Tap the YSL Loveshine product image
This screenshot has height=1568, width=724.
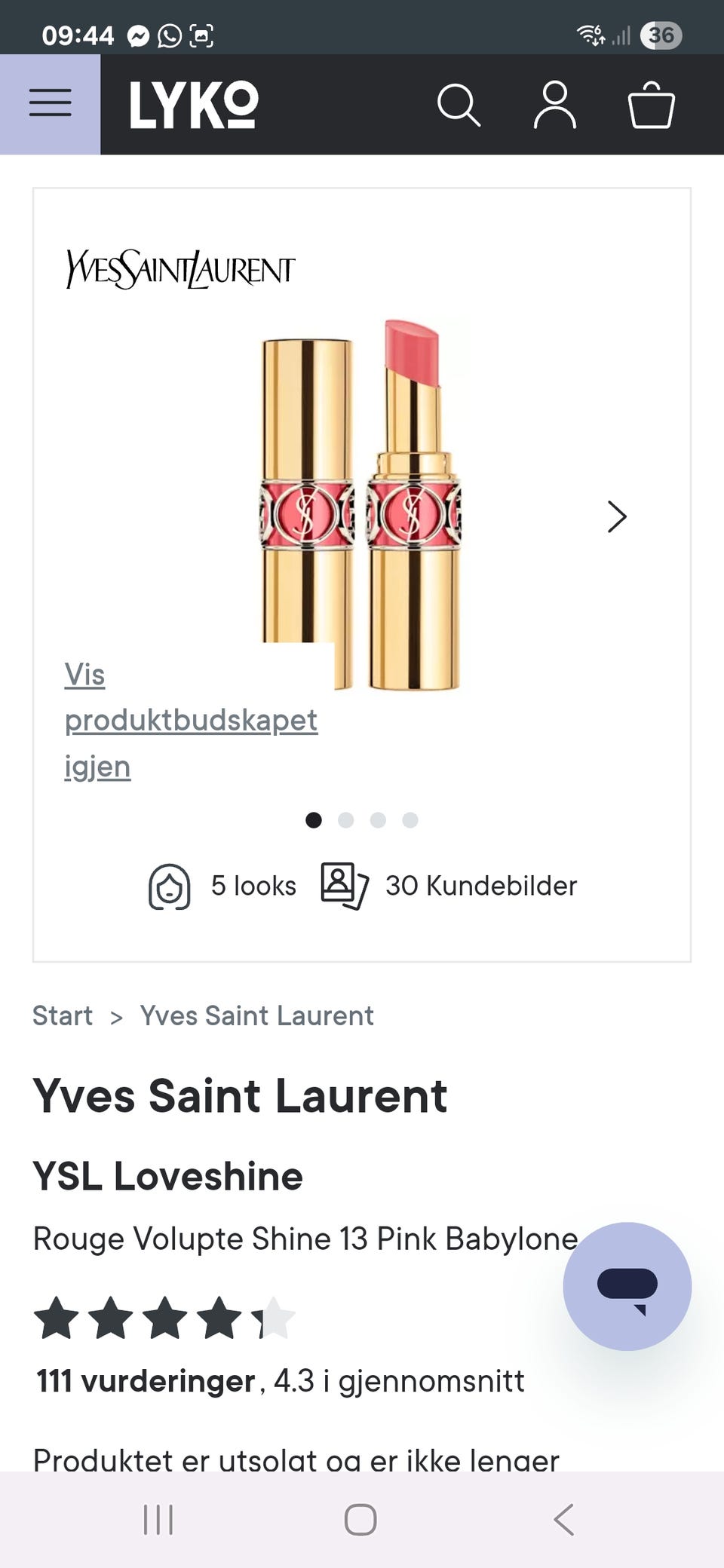coord(360,505)
